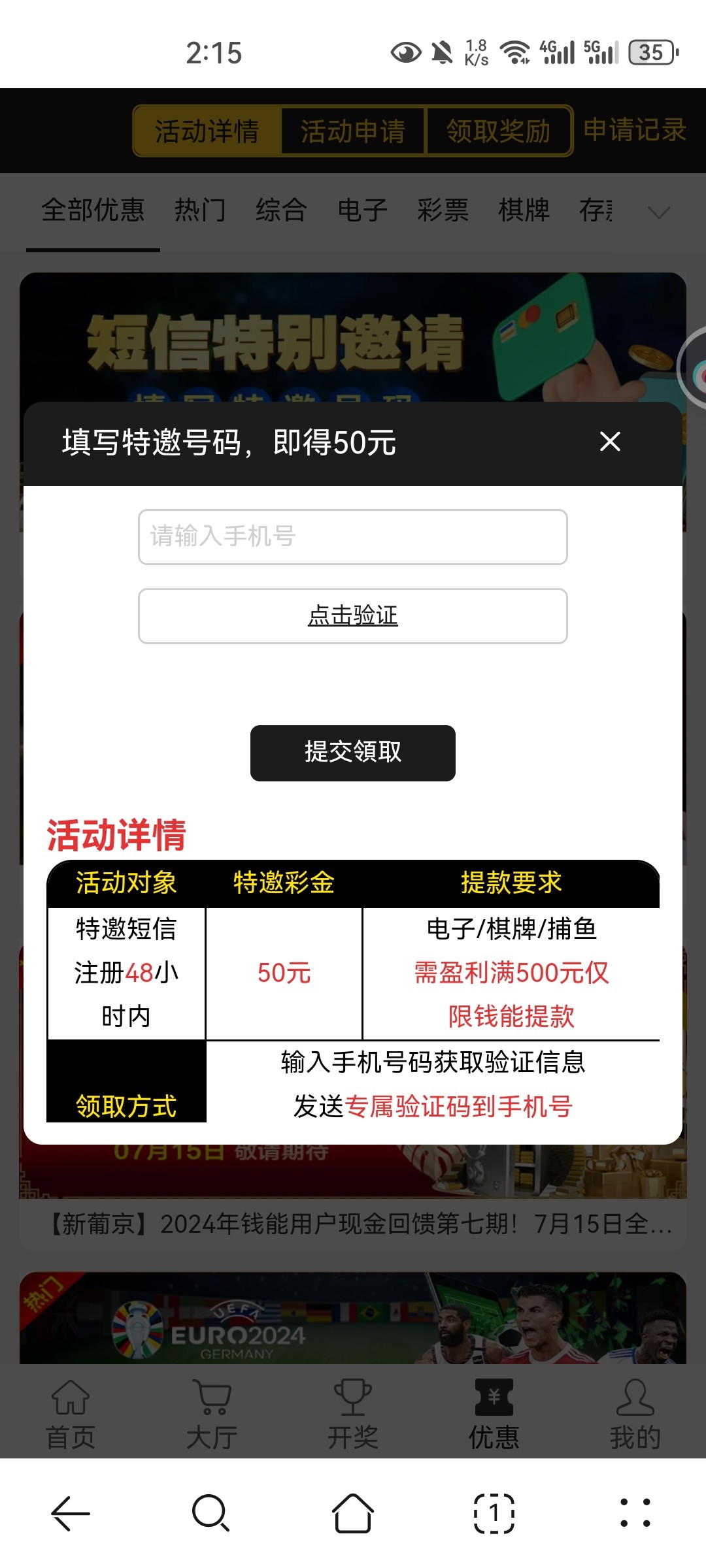Expand the category list chevron
The width and height of the screenshot is (706, 1568).
658,212
